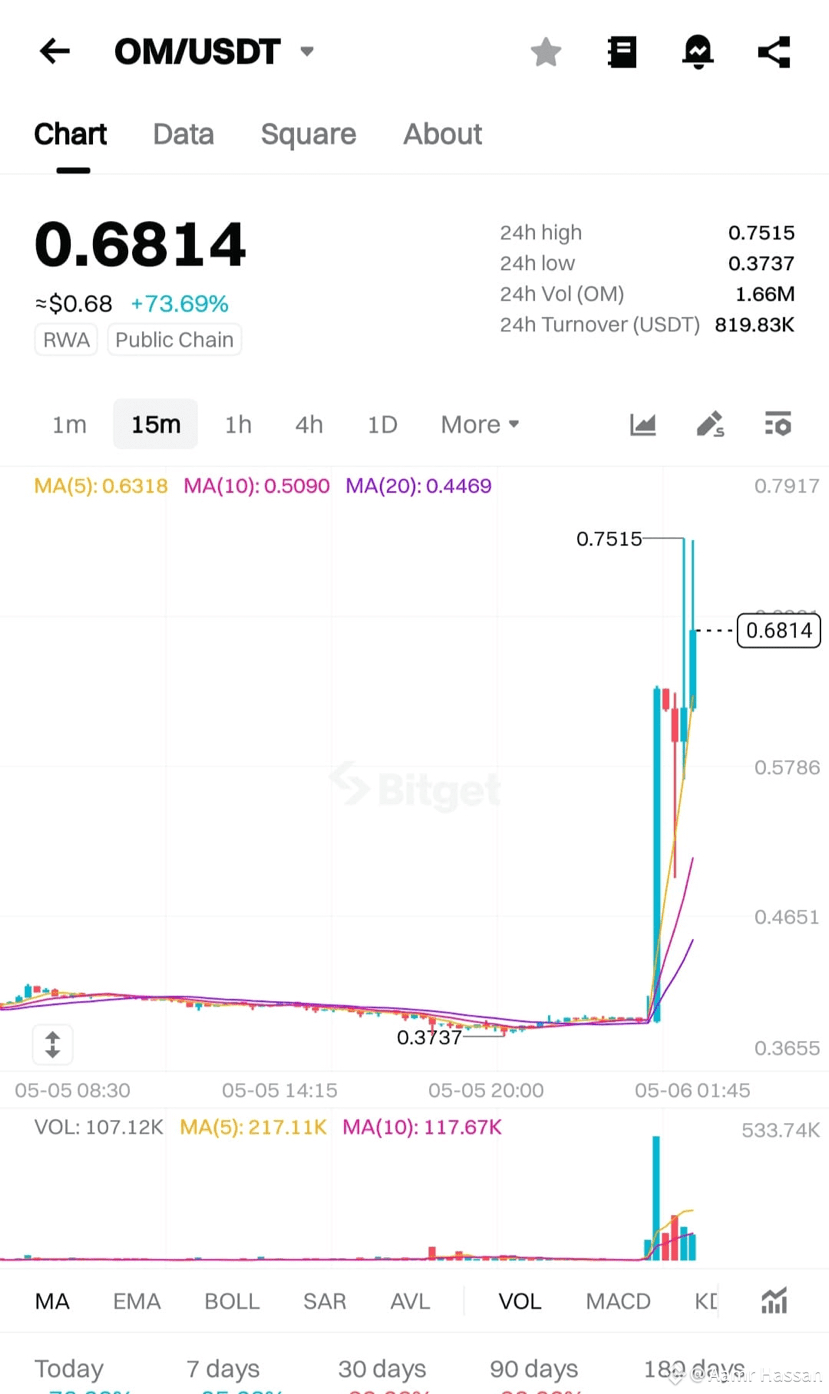Go back using the arrow

tap(55, 51)
